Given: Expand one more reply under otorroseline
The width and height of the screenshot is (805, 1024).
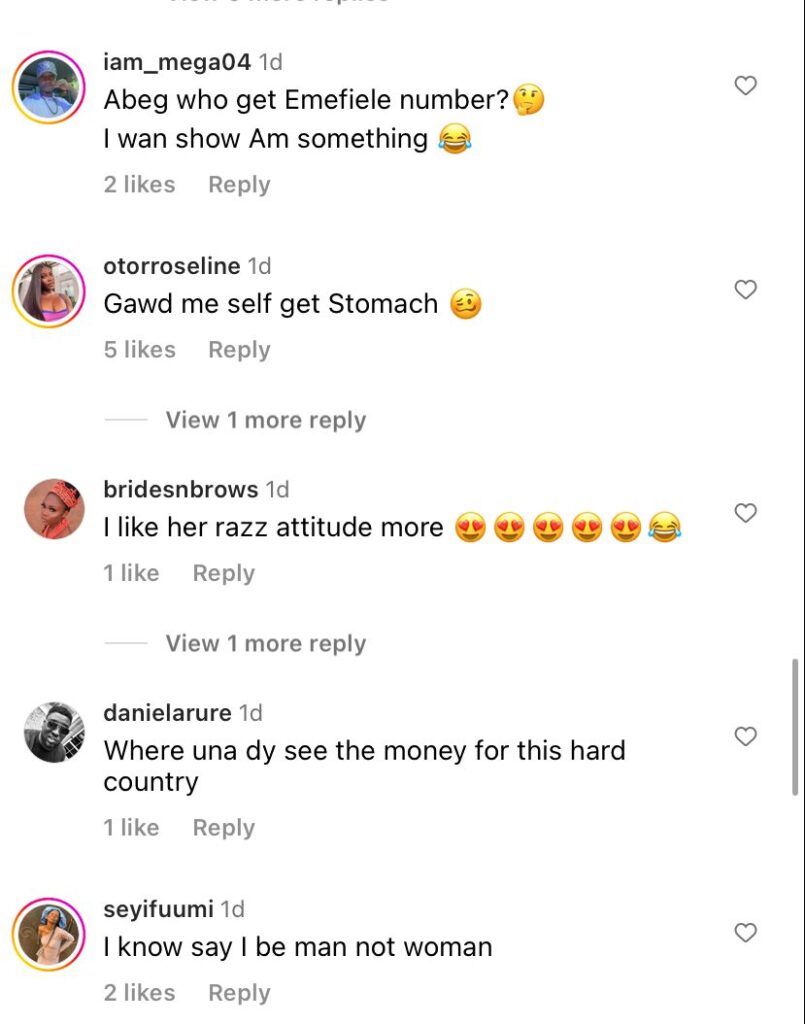Looking at the screenshot, I should 265,420.
